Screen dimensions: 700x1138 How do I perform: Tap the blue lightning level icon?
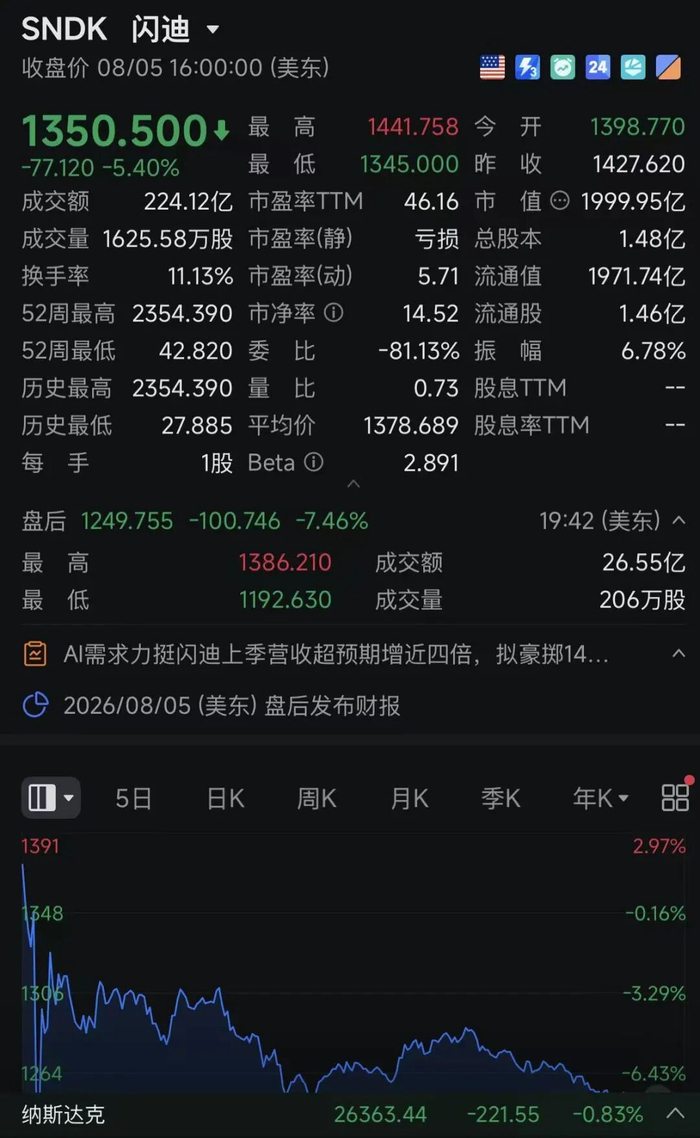[527, 67]
